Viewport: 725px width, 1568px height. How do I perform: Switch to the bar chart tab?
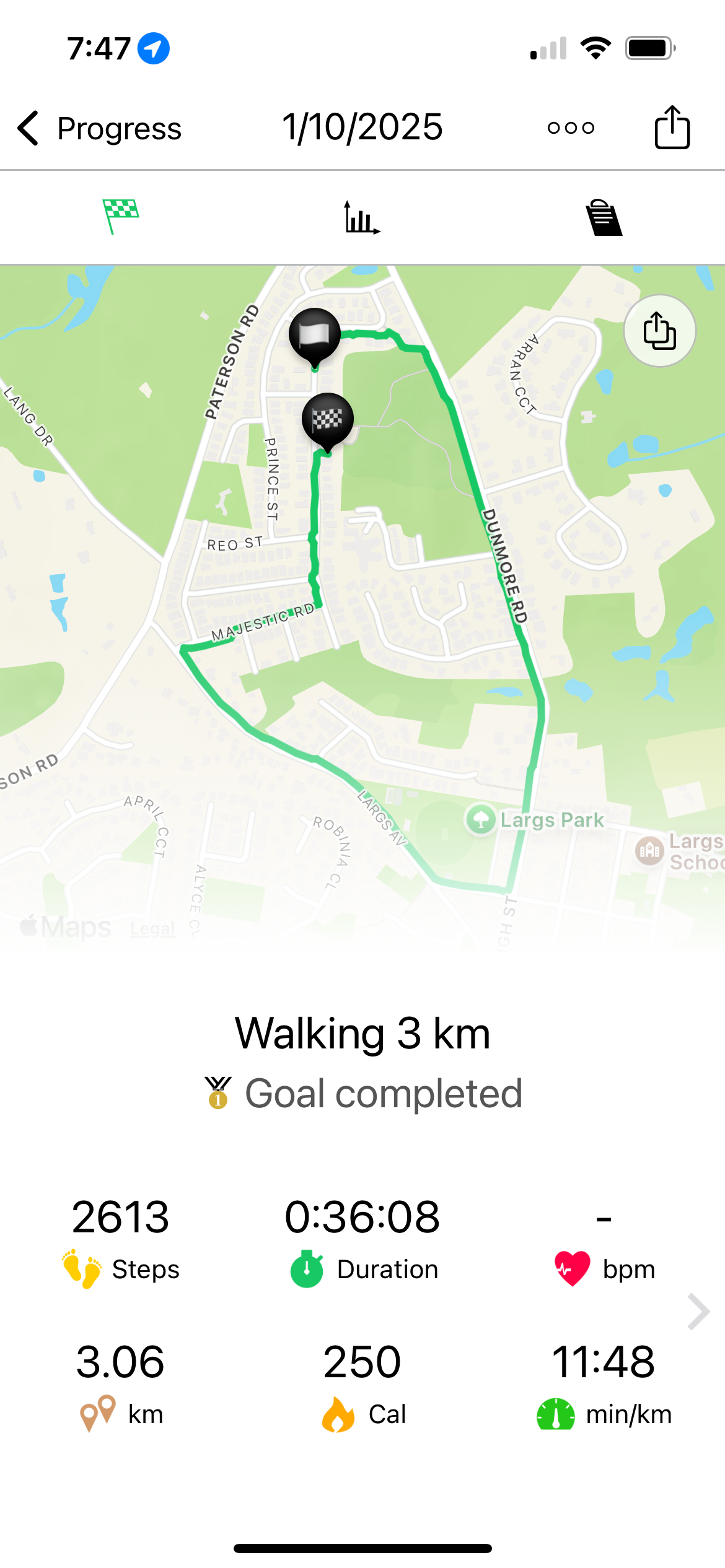tap(362, 217)
